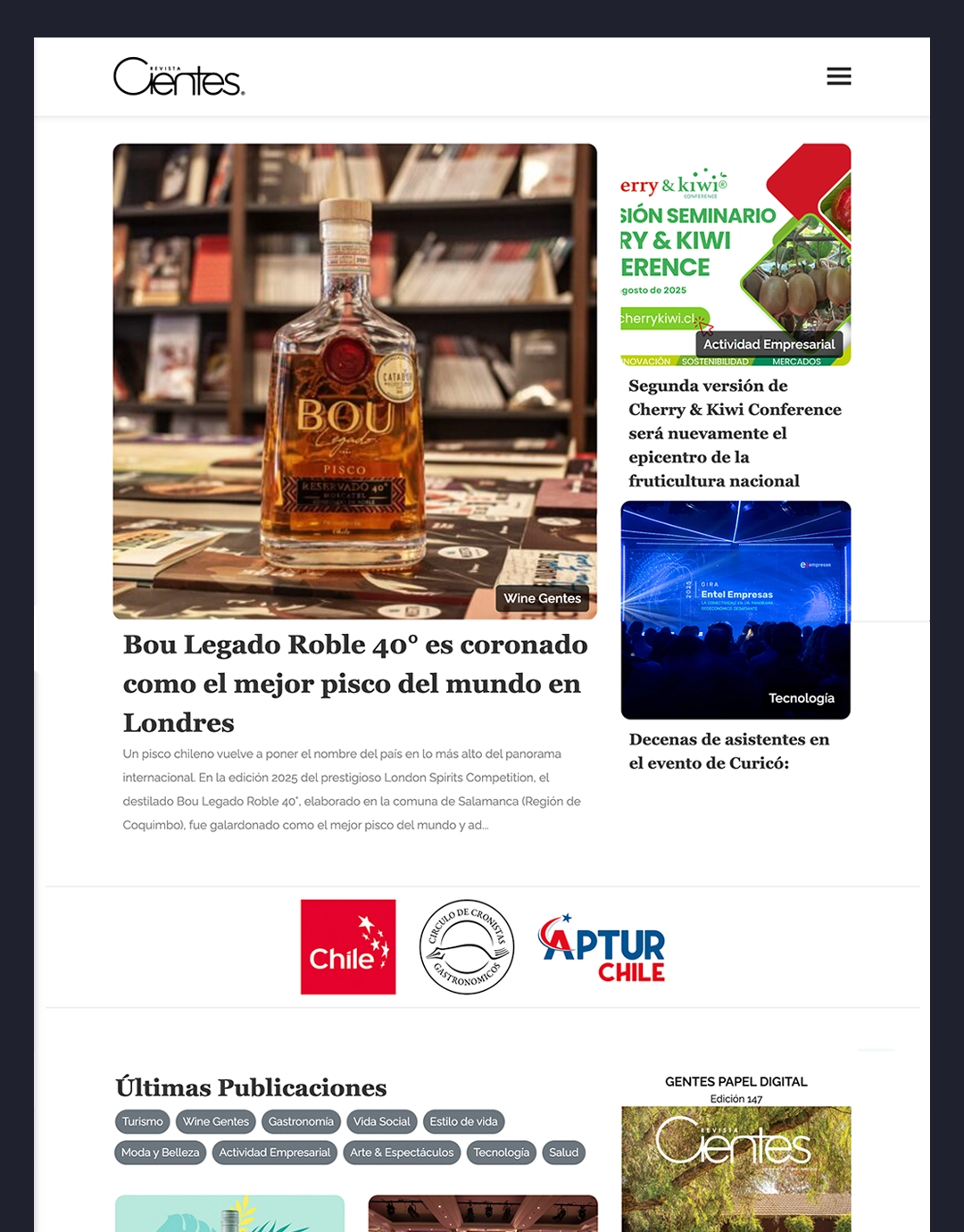Click the Actividad Empresarial badge on kiwi image
Screen dimensions: 964x1232
click(769, 344)
